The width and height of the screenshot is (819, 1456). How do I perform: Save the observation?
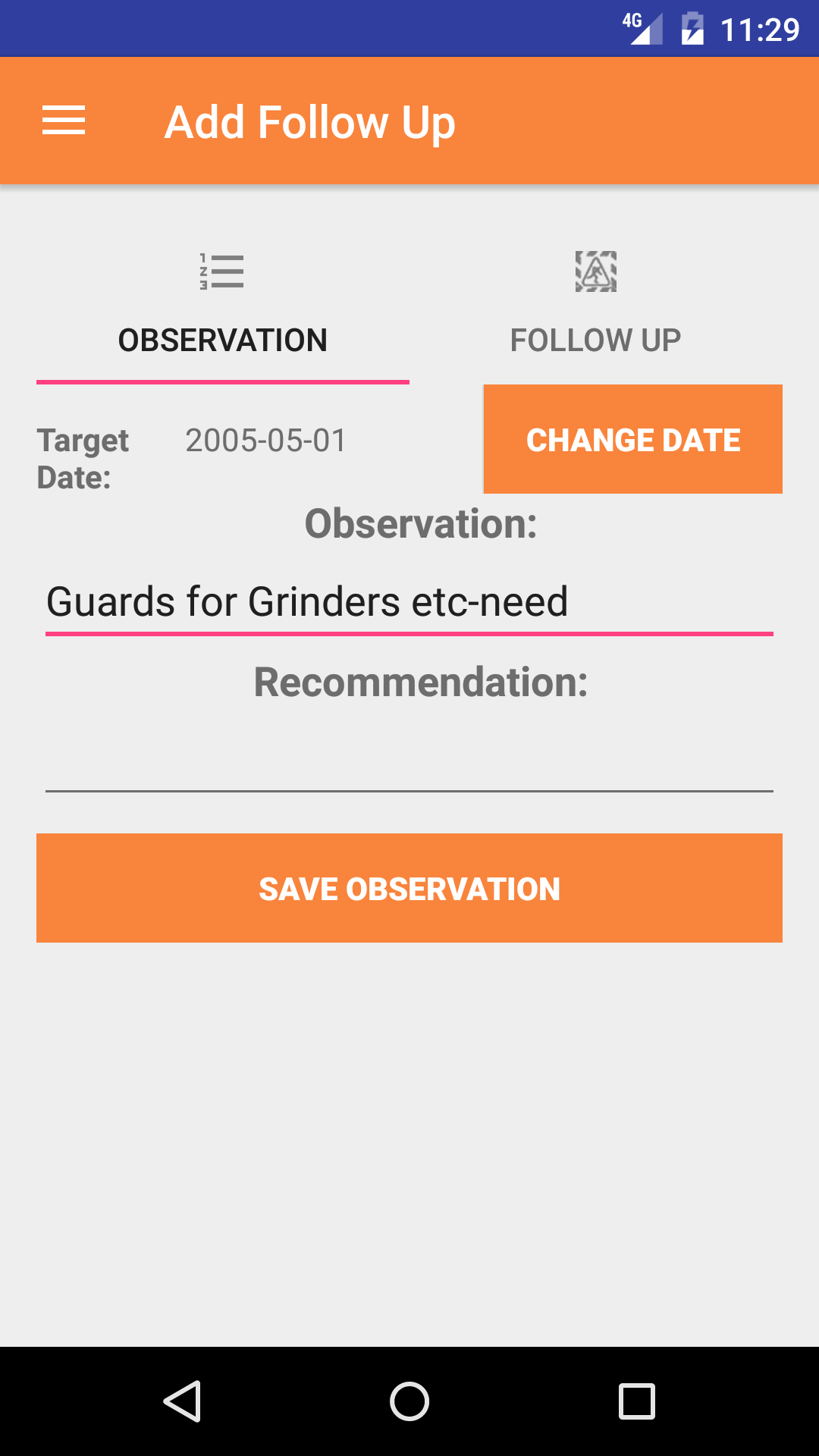pos(409,888)
